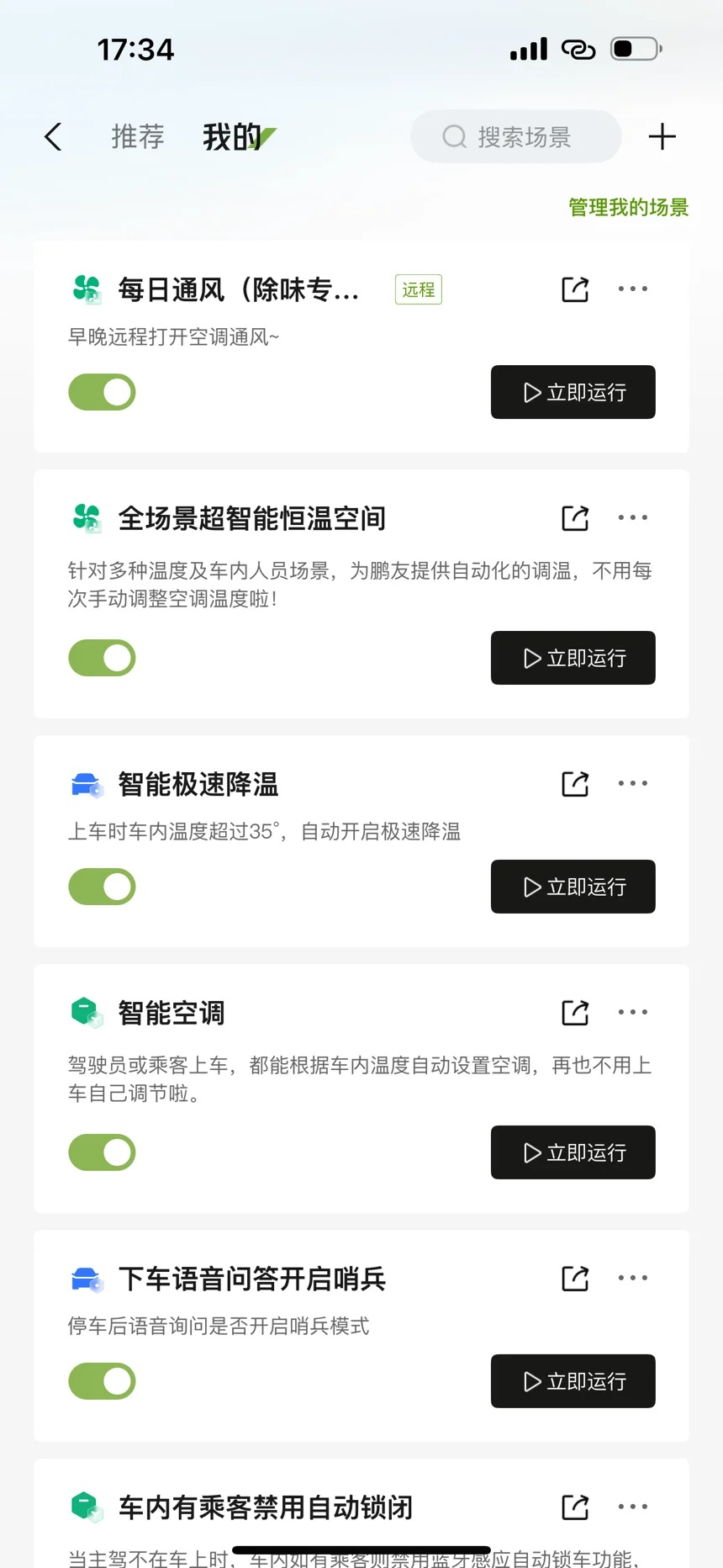Go back using the top-left arrow
The height and width of the screenshot is (1568, 723).
click(53, 136)
